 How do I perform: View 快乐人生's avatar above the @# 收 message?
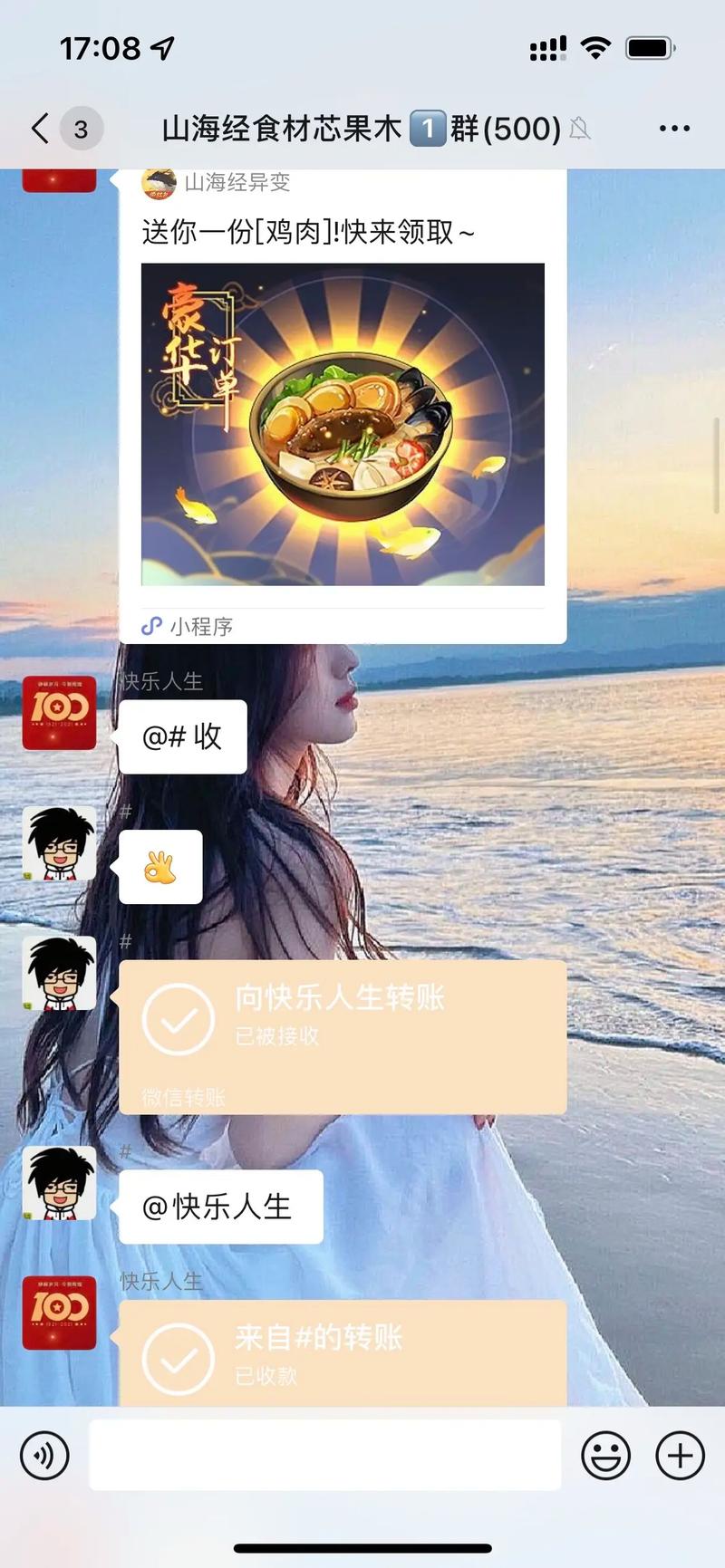(59, 712)
